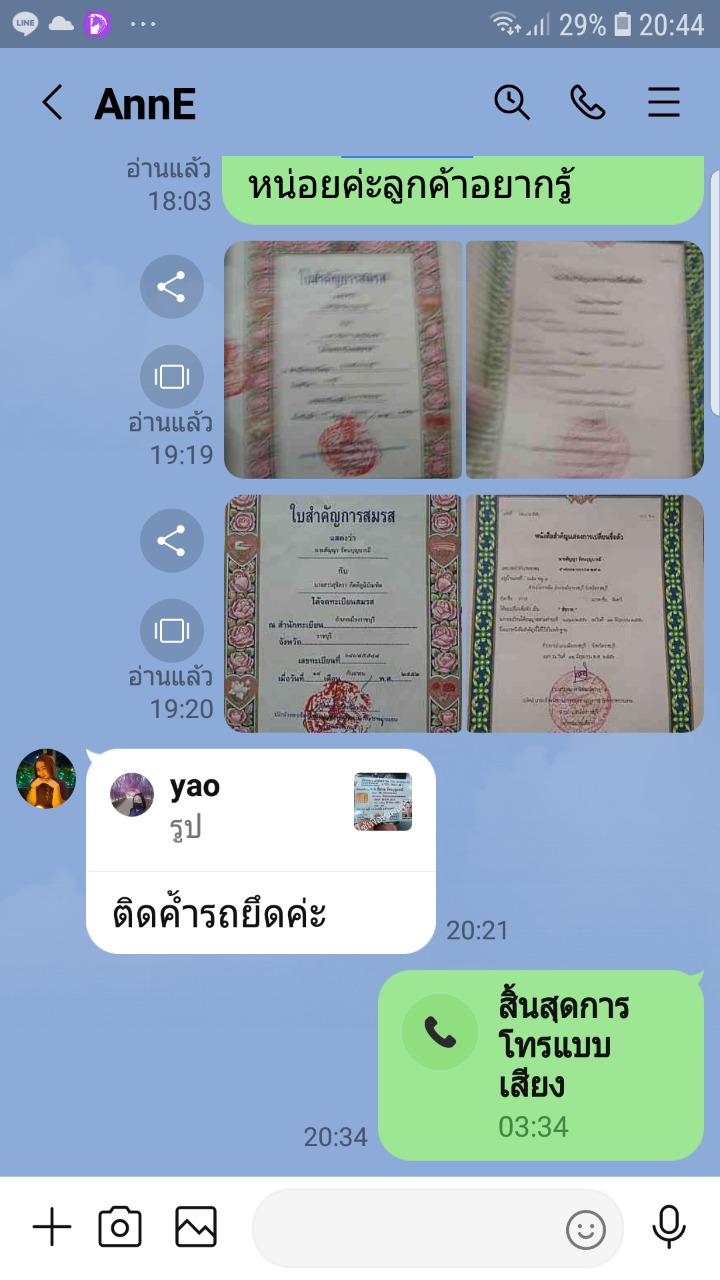Open the emoji sticker picker

pyautogui.click(x=586, y=1229)
